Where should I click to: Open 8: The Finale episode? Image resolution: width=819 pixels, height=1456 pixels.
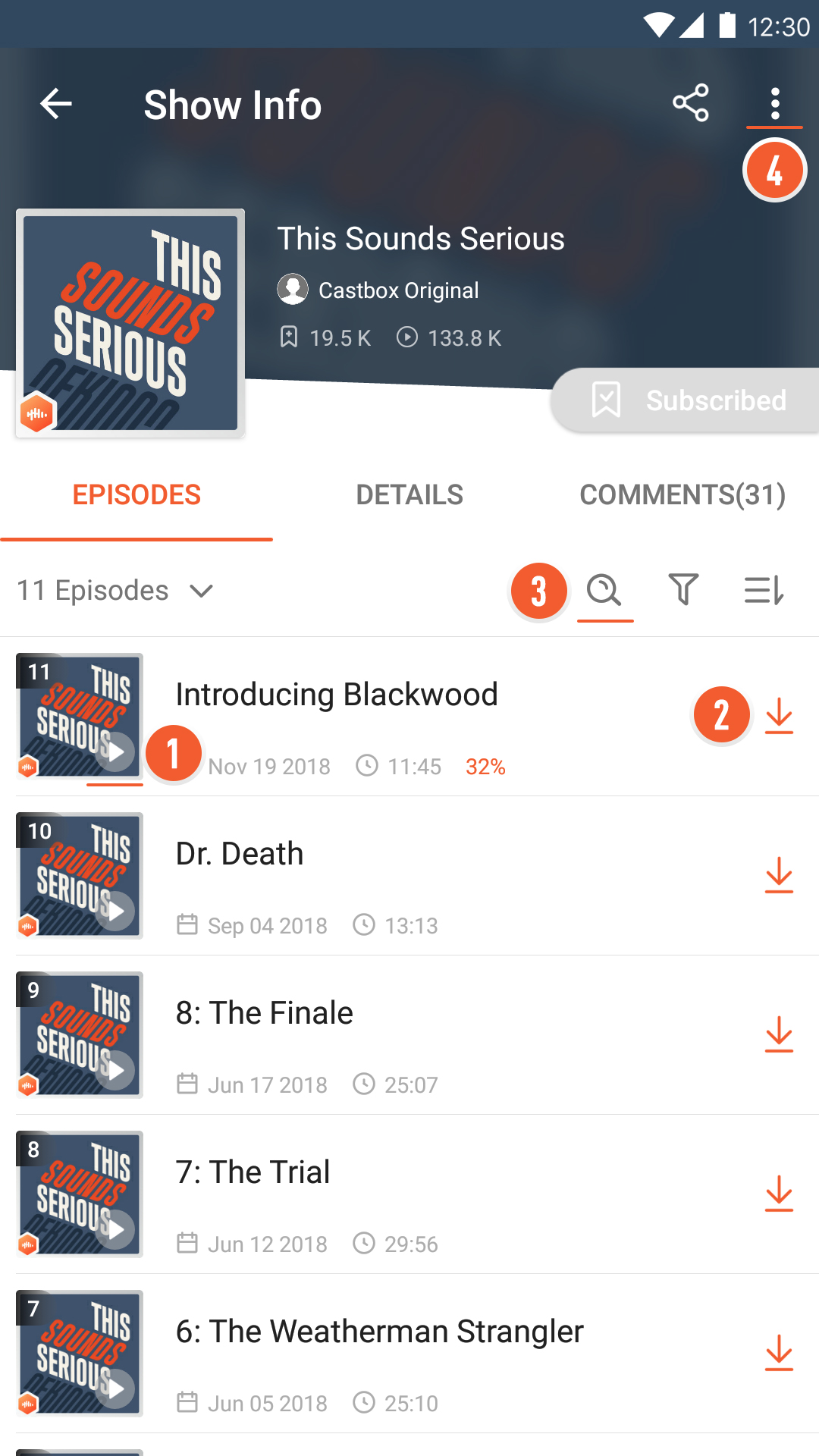(x=265, y=1013)
